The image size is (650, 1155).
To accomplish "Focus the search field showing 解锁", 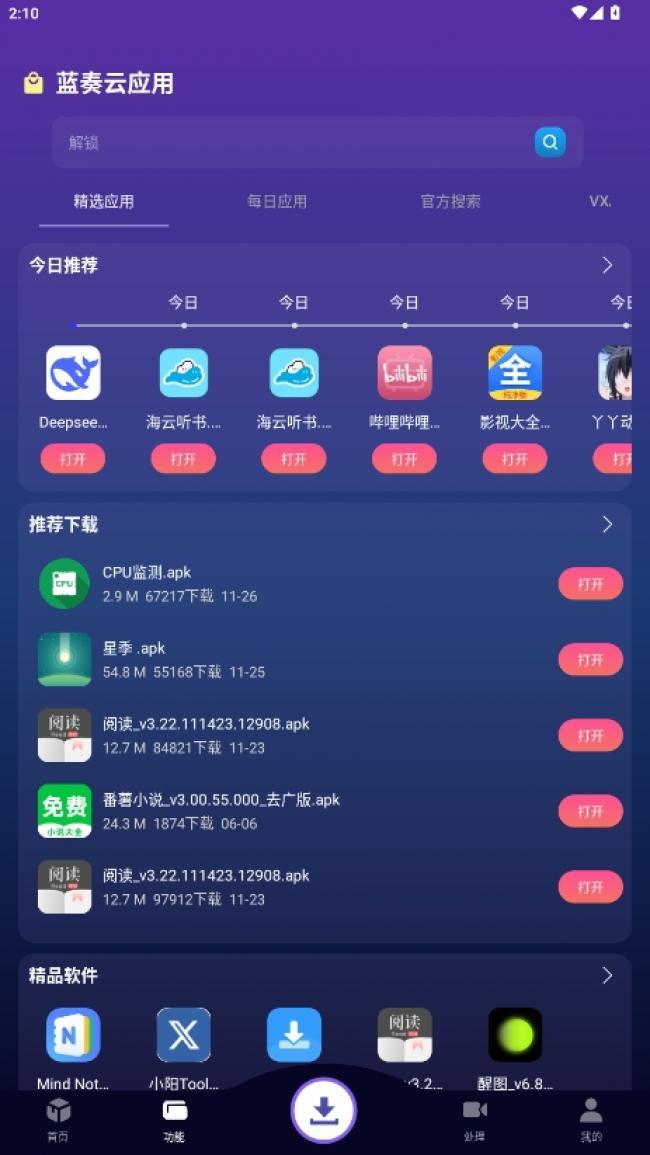I will pyautogui.click(x=290, y=143).
